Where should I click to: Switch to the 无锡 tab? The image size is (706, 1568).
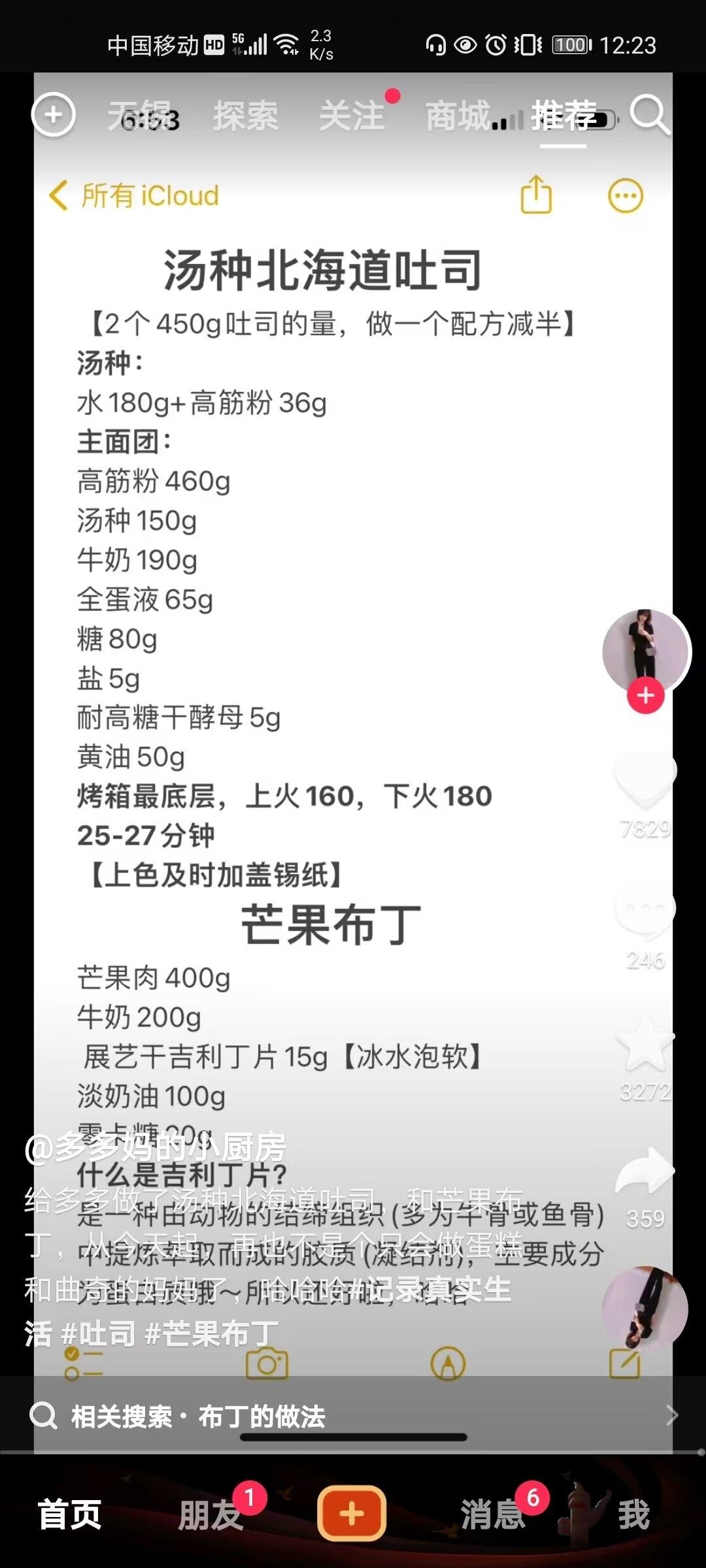pos(139,116)
